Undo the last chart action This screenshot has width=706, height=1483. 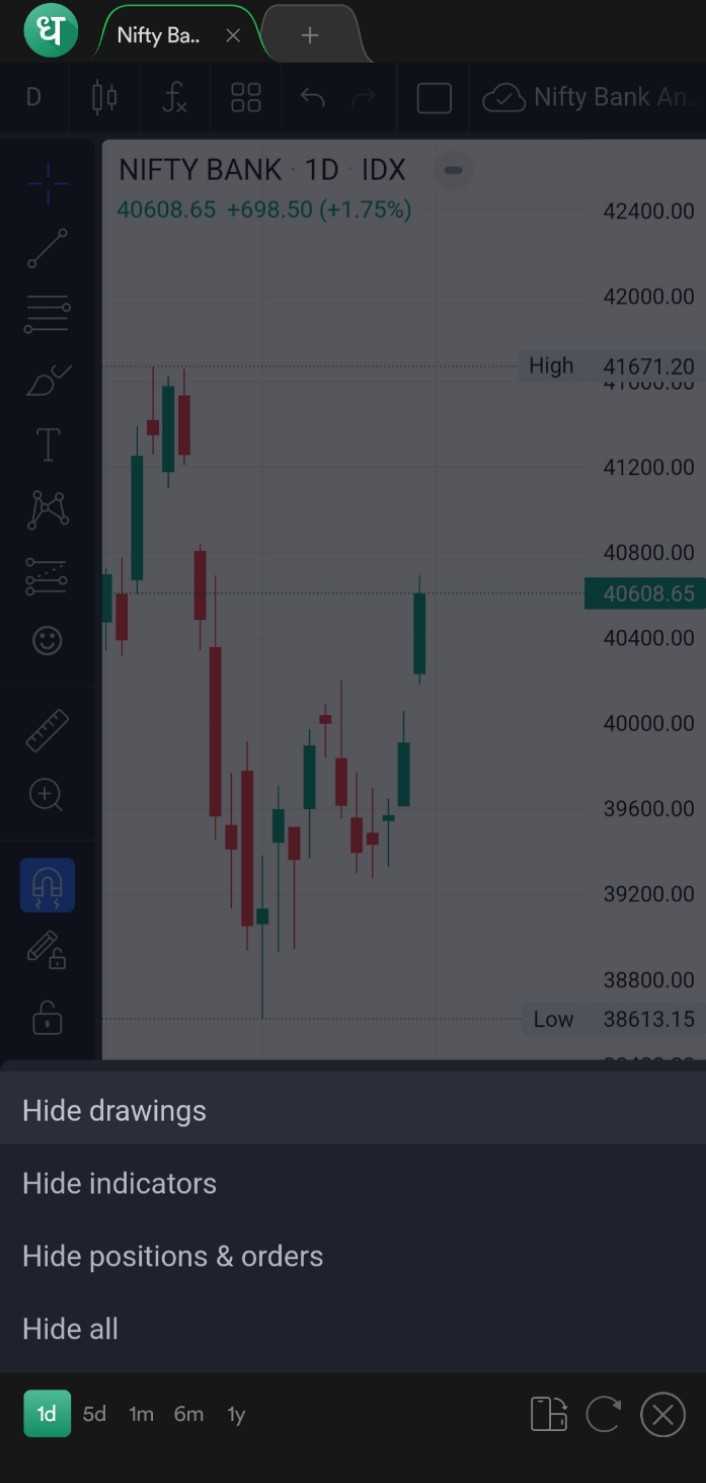[313, 97]
